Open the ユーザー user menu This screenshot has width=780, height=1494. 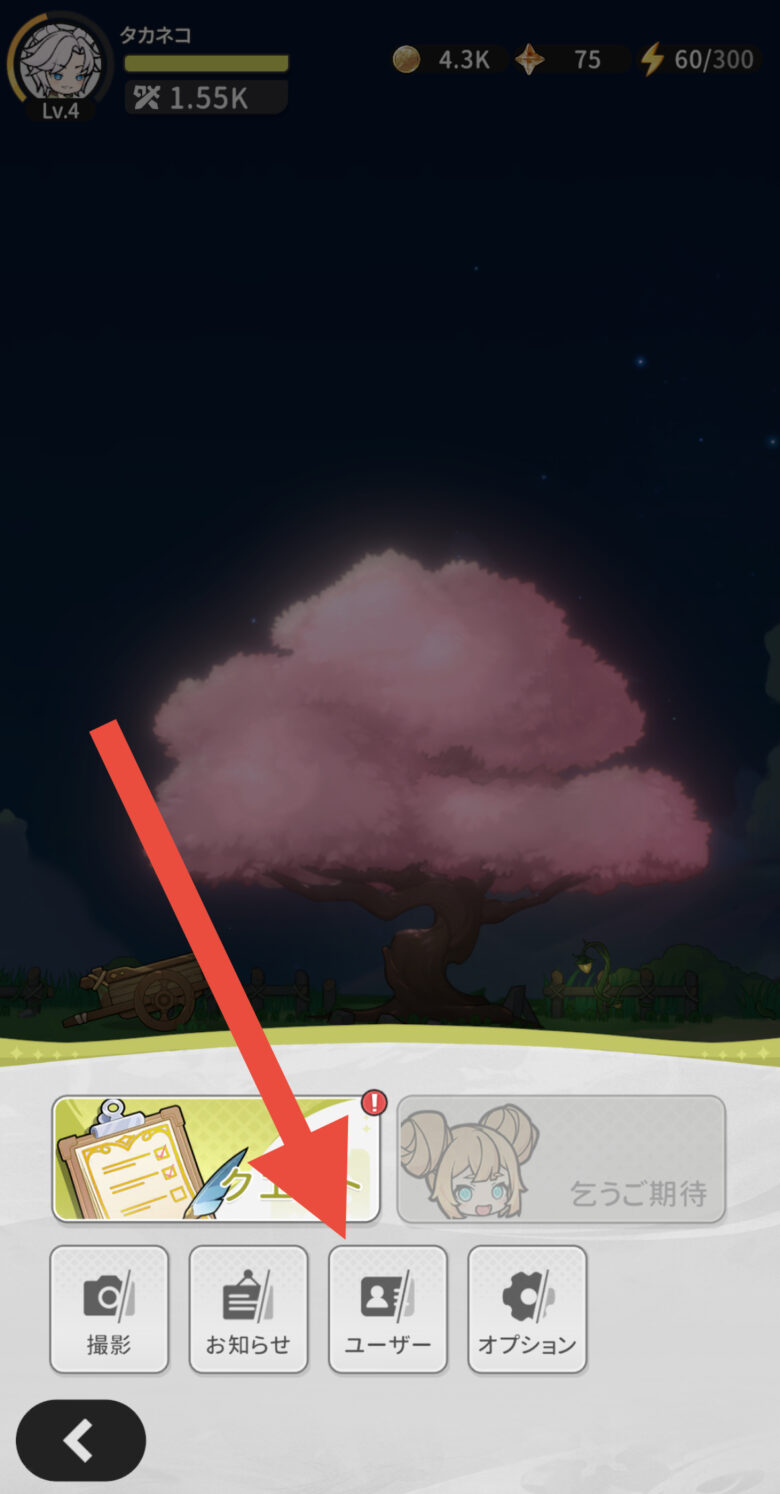pyautogui.click(x=388, y=1309)
